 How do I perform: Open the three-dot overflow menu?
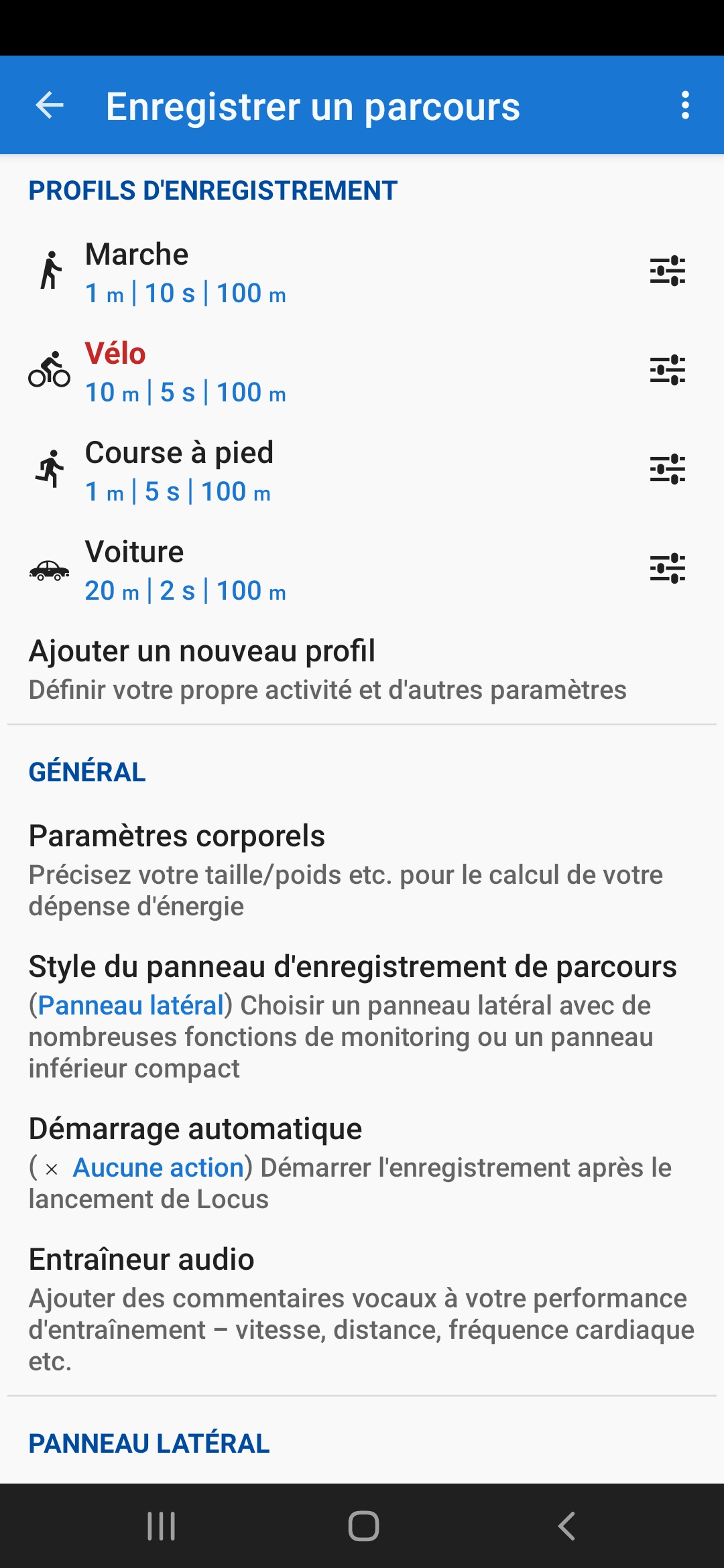[684, 105]
